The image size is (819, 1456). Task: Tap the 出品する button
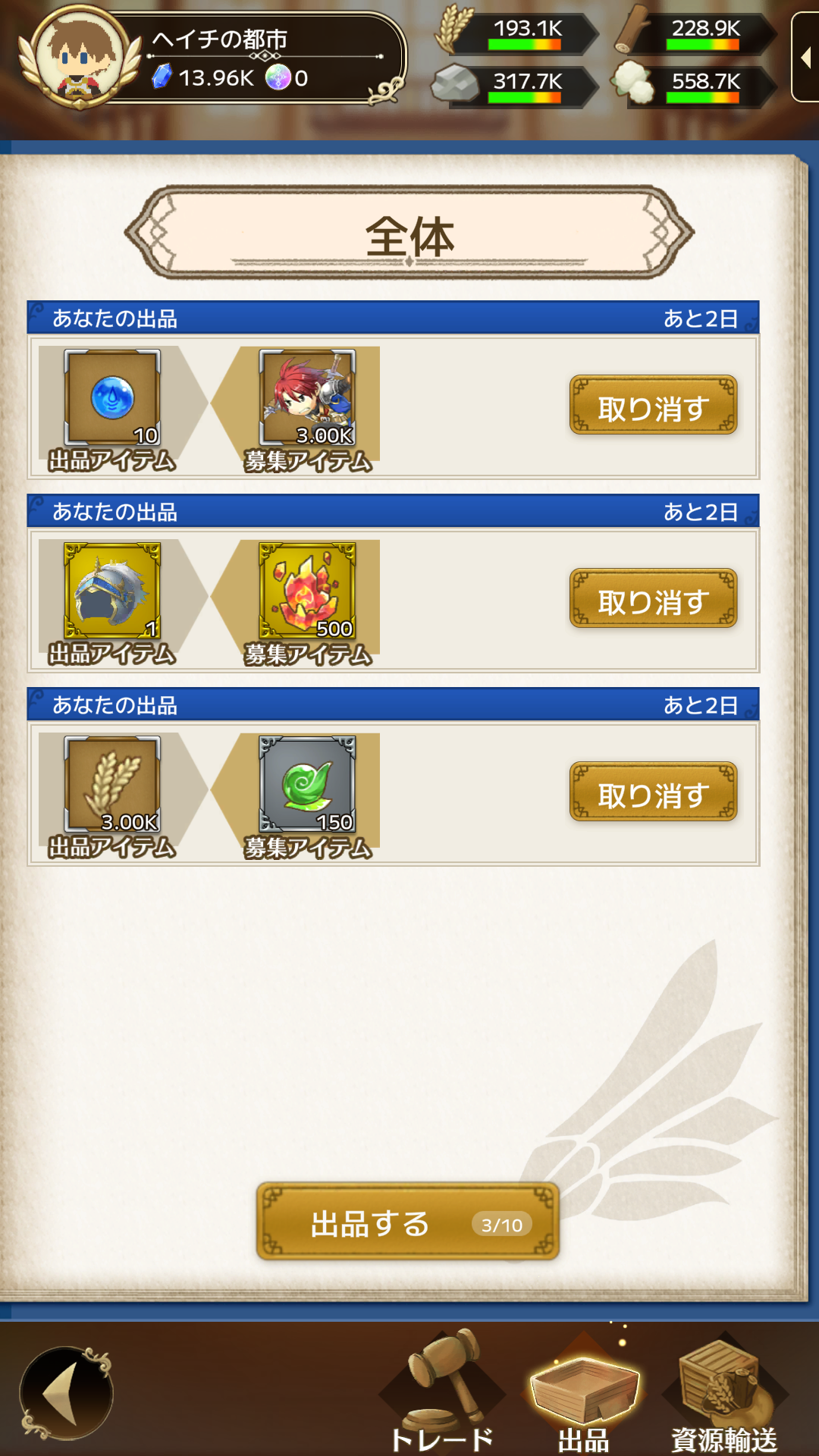pos(408,1221)
